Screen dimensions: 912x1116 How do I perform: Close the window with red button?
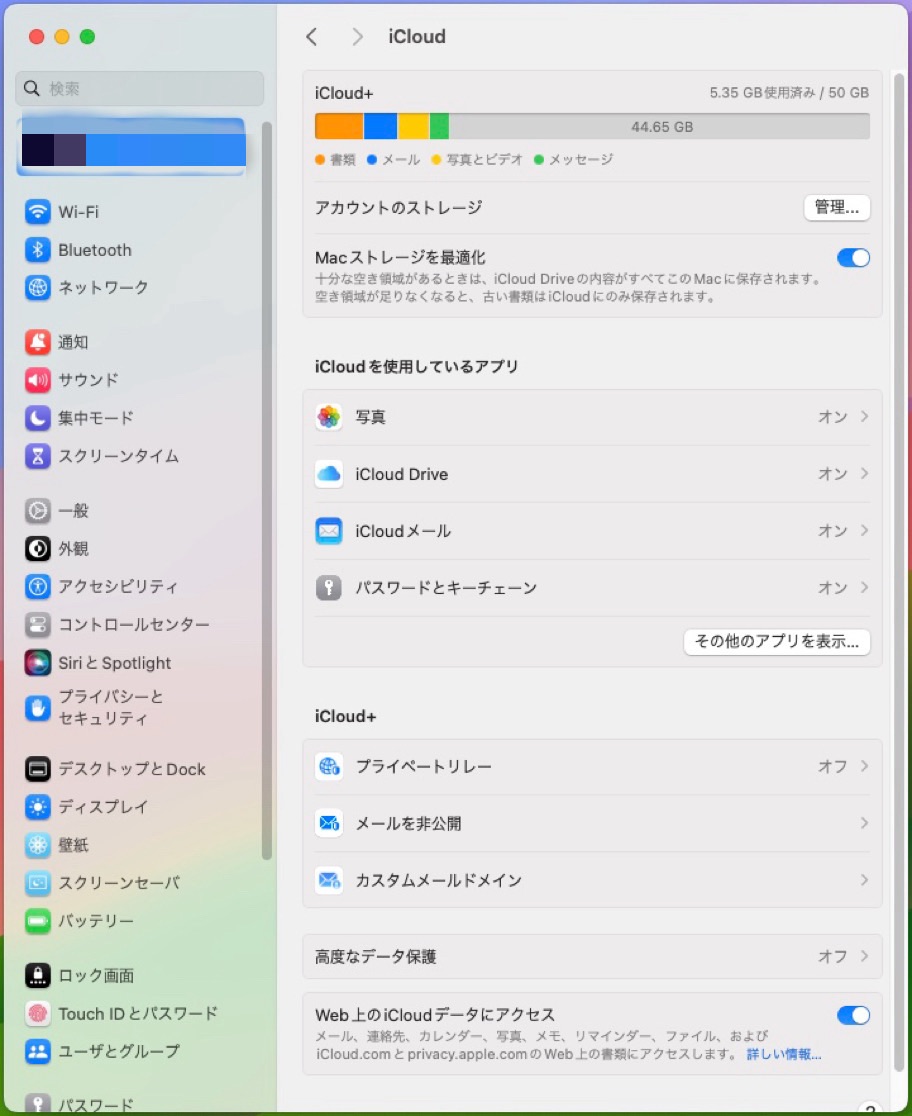(37, 37)
